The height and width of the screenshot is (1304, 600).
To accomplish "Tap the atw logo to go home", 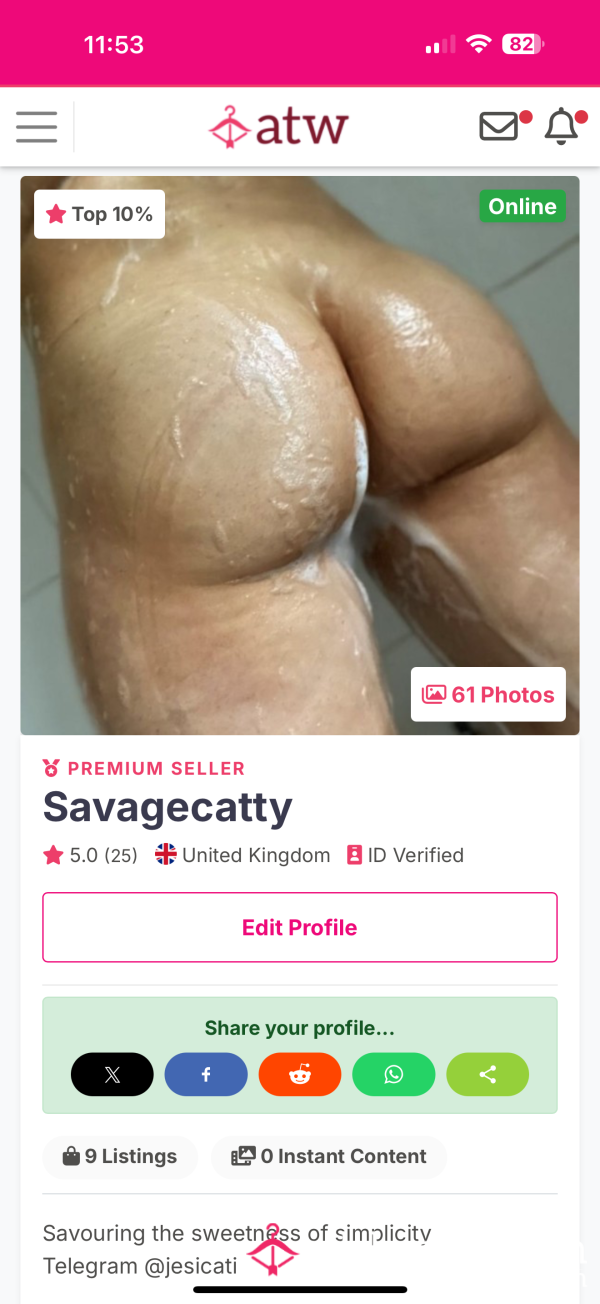I will click(x=278, y=127).
